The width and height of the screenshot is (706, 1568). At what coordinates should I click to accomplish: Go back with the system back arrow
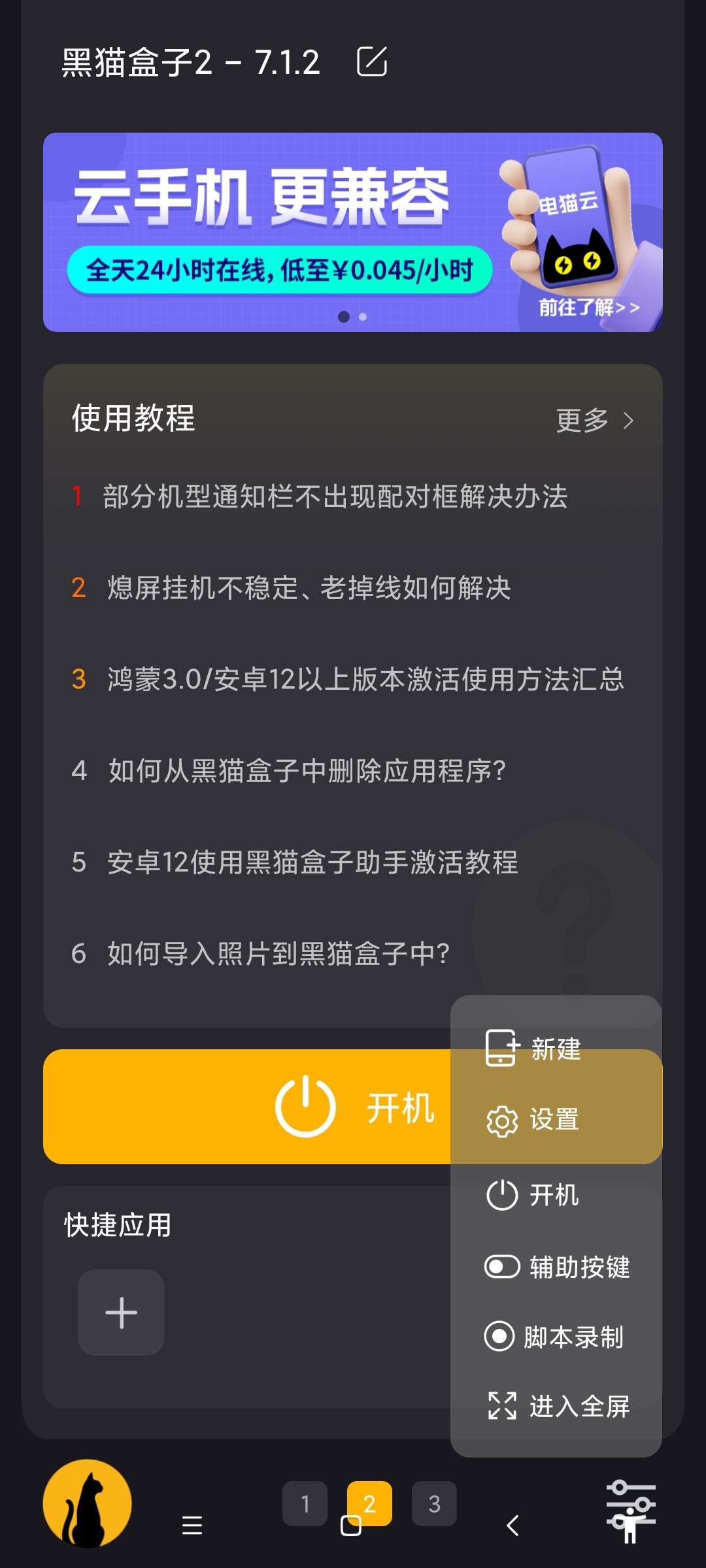pyautogui.click(x=513, y=1526)
